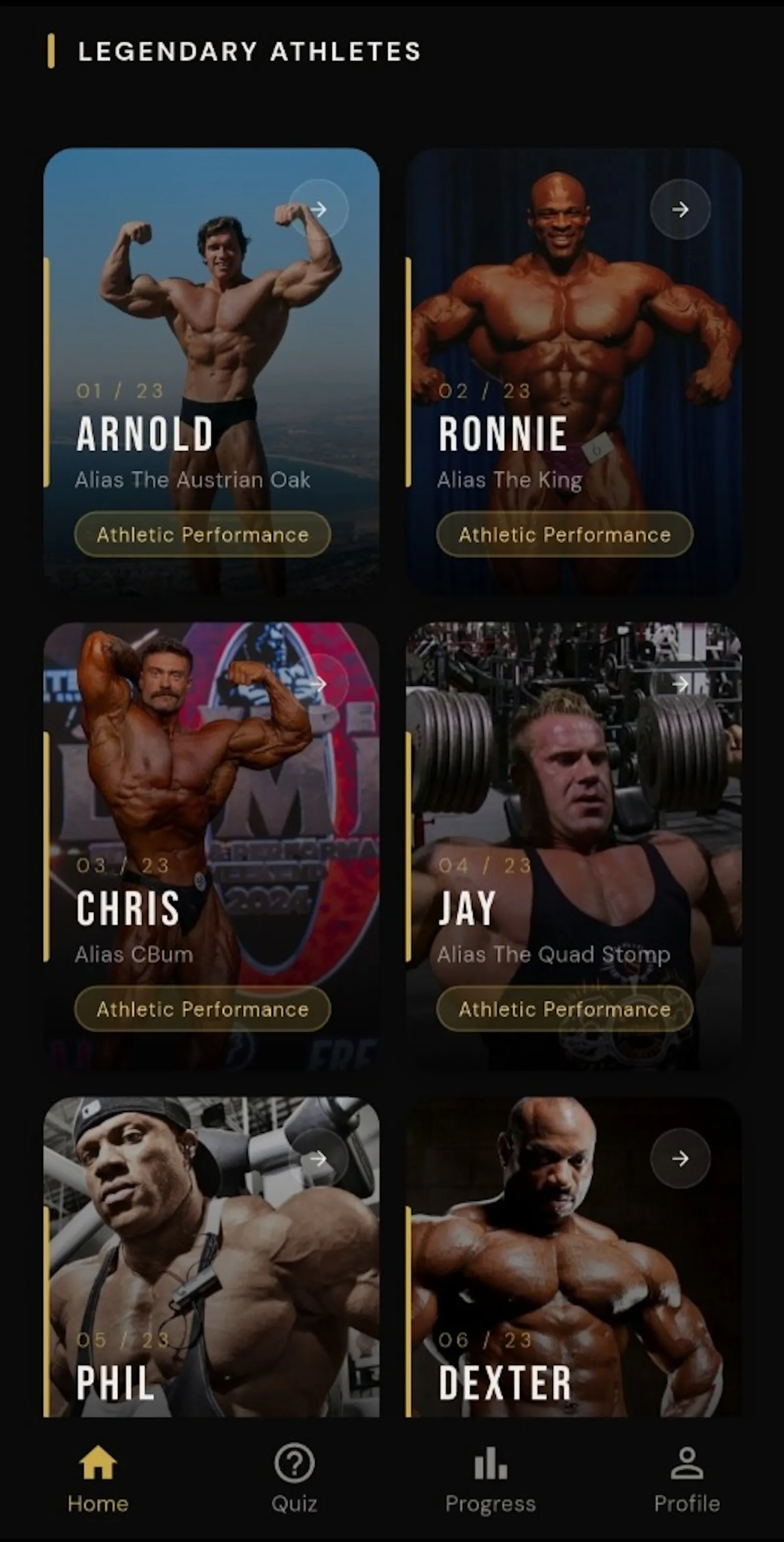Go to the Home tab
Image resolution: width=784 pixels, height=1542 pixels.
pos(98,1478)
